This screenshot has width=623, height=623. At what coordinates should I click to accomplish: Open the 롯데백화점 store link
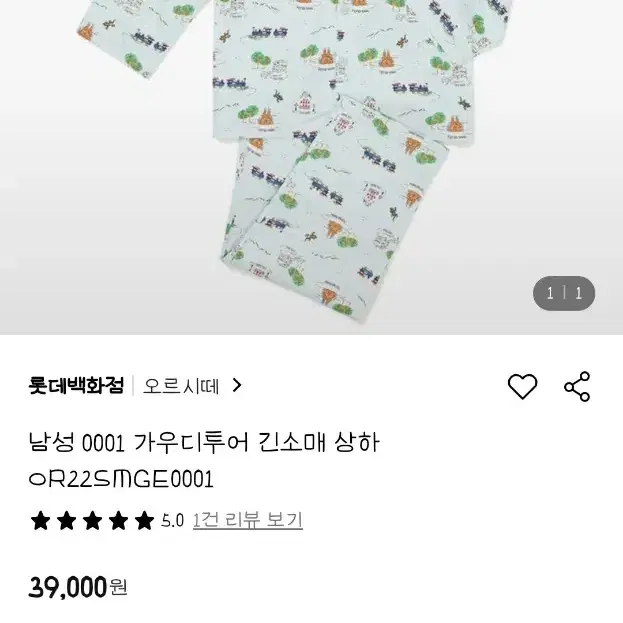tap(76, 385)
